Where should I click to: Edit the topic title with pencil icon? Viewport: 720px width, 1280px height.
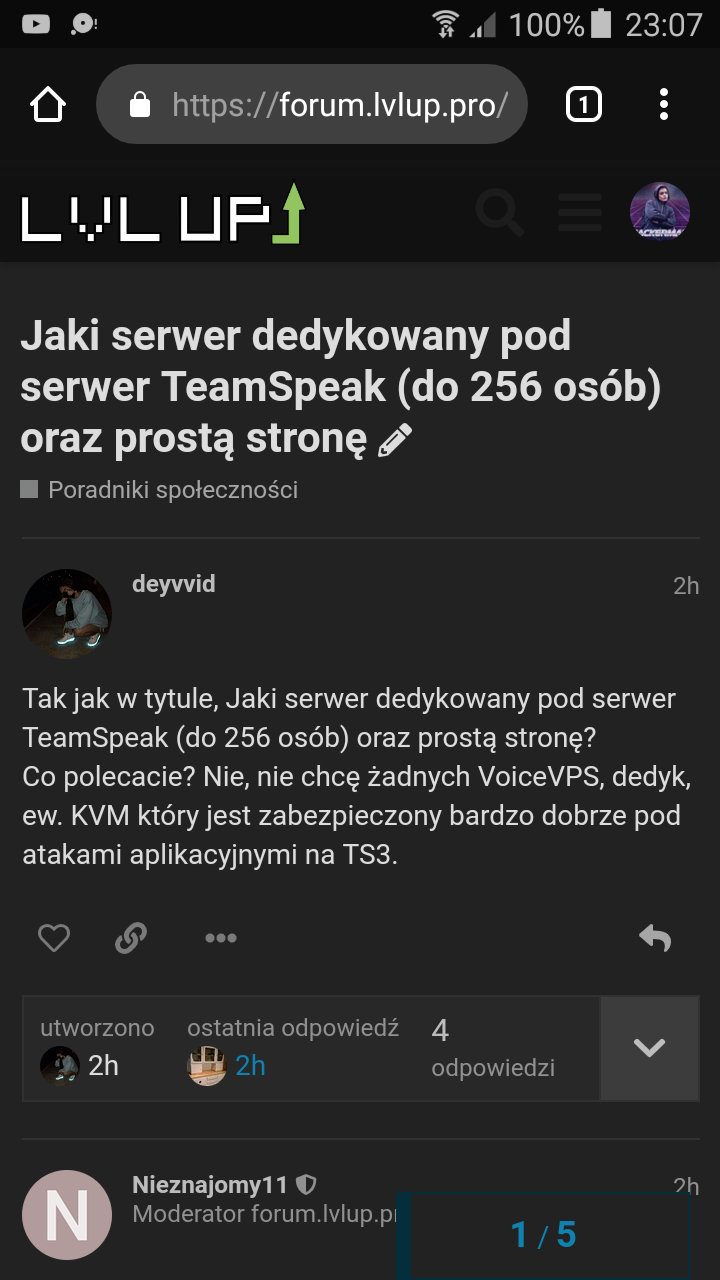point(396,440)
